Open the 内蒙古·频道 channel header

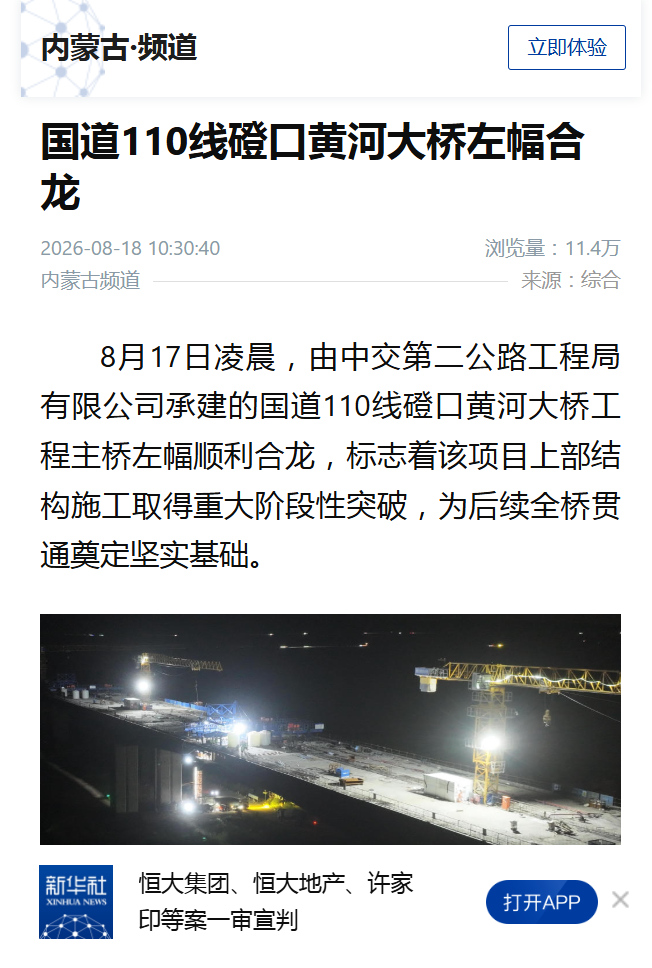119,48
